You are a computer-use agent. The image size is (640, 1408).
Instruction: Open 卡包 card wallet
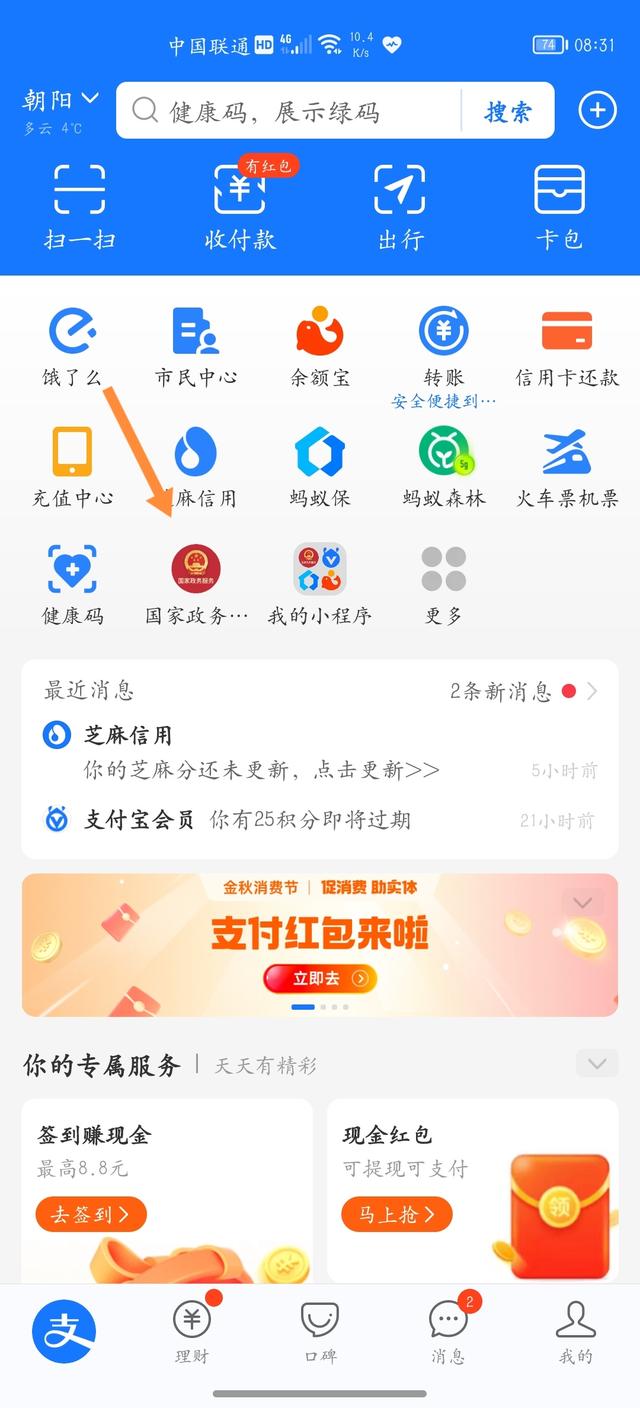point(559,207)
